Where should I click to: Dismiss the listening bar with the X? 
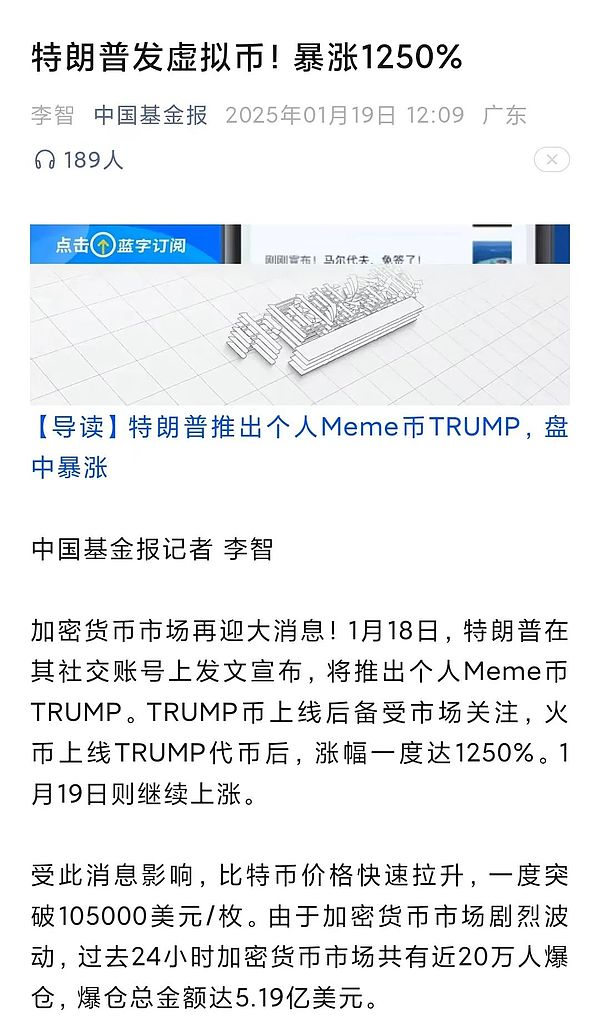(551, 160)
